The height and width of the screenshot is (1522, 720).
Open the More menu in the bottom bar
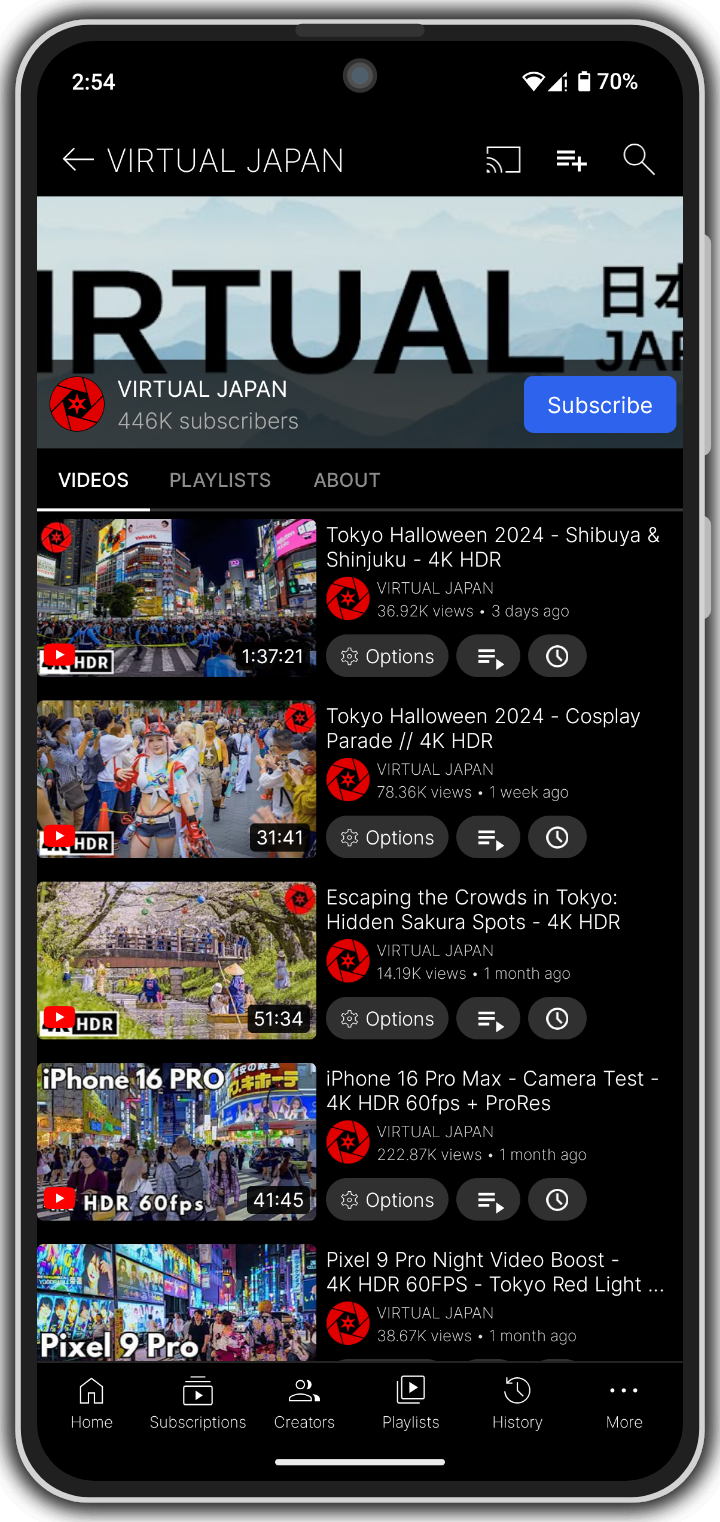[624, 1403]
